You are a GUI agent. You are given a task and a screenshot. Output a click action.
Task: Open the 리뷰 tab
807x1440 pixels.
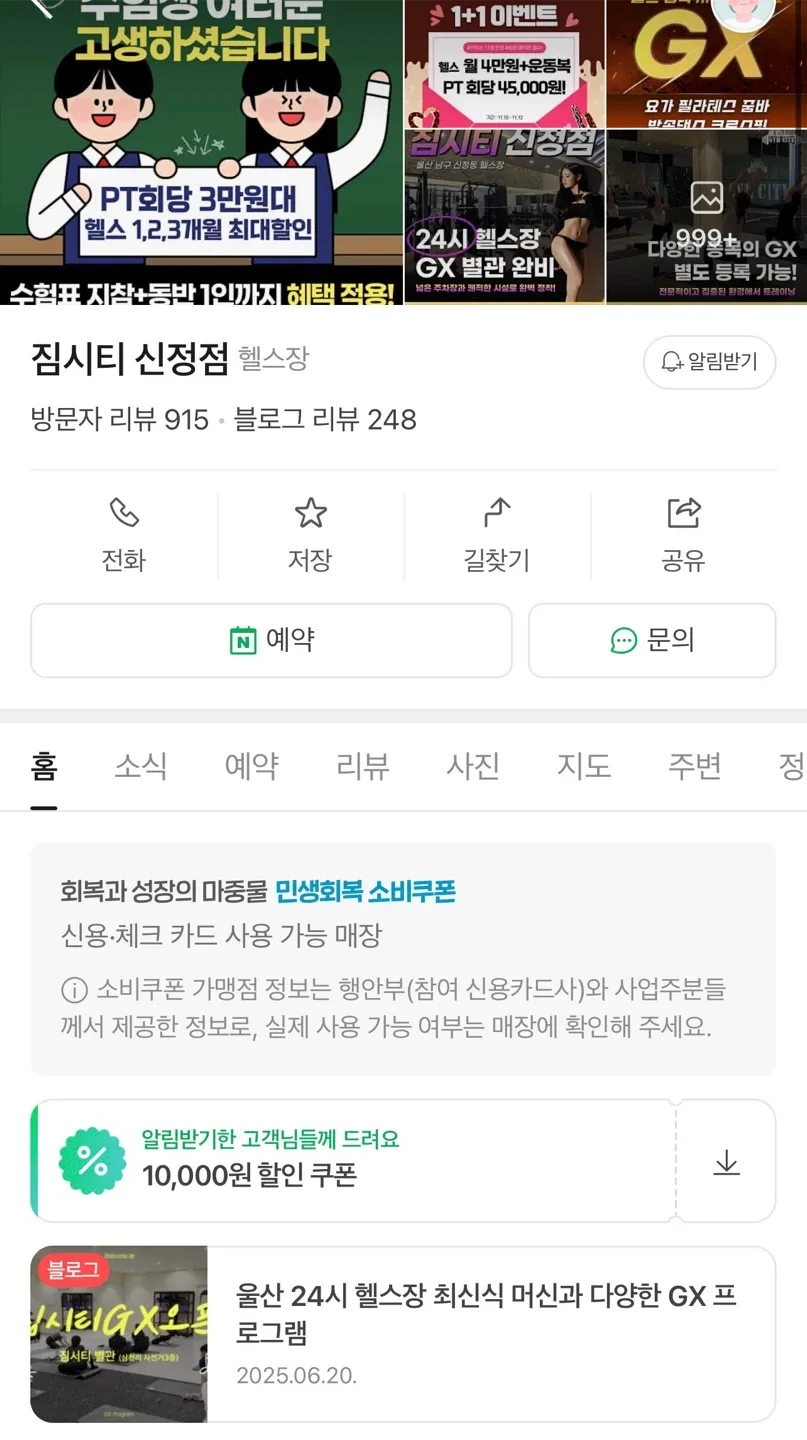362,767
